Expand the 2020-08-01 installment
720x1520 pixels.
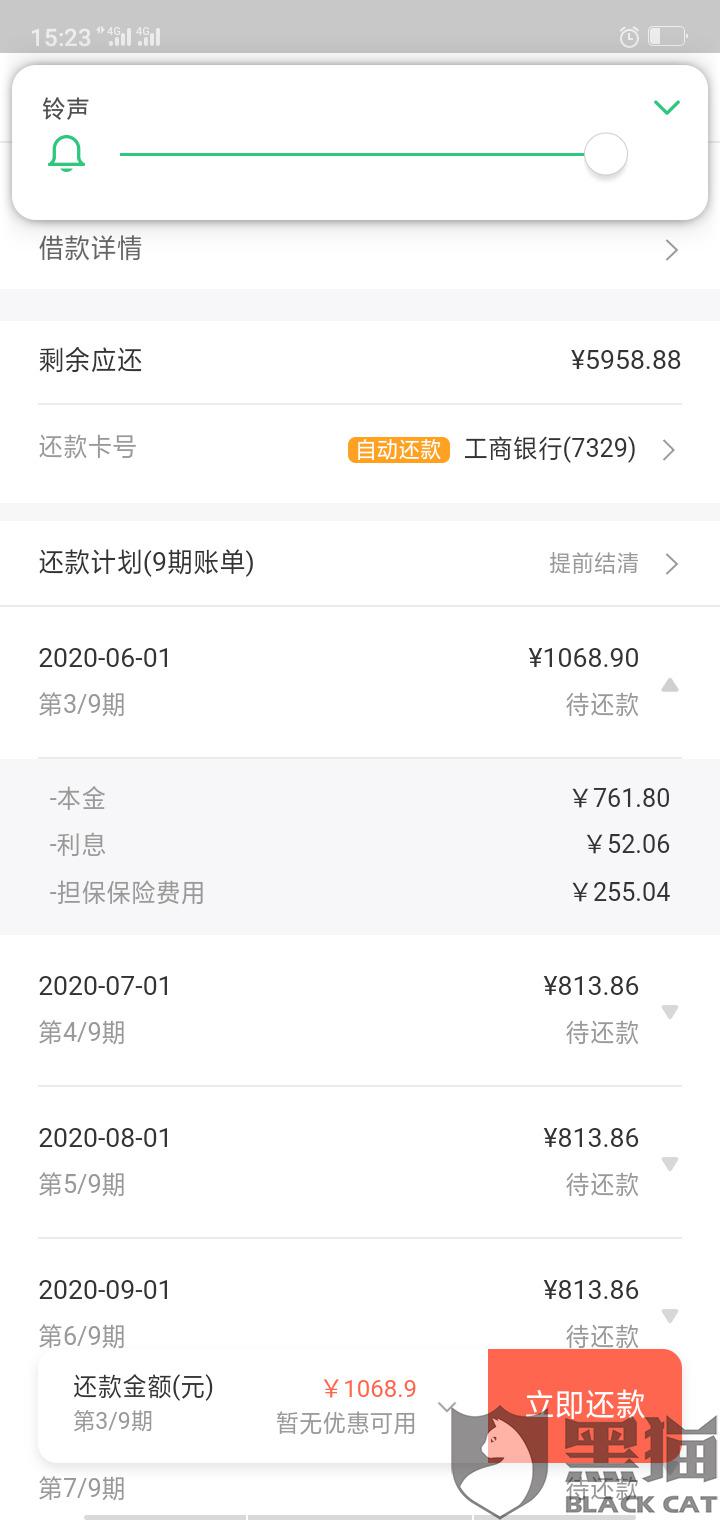pyautogui.click(x=670, y=1163)
